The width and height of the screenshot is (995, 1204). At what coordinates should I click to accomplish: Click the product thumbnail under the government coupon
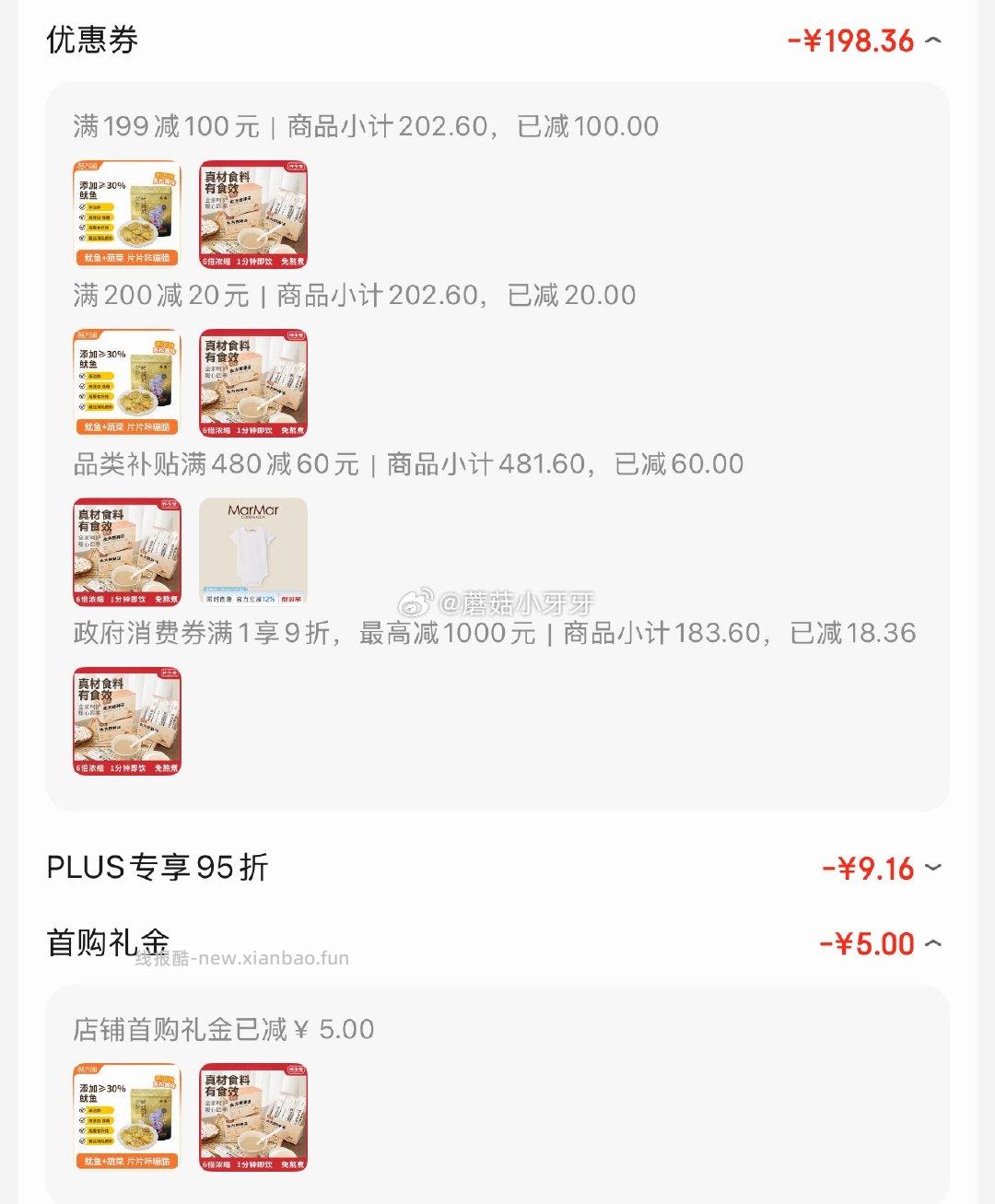coord(126,722)
